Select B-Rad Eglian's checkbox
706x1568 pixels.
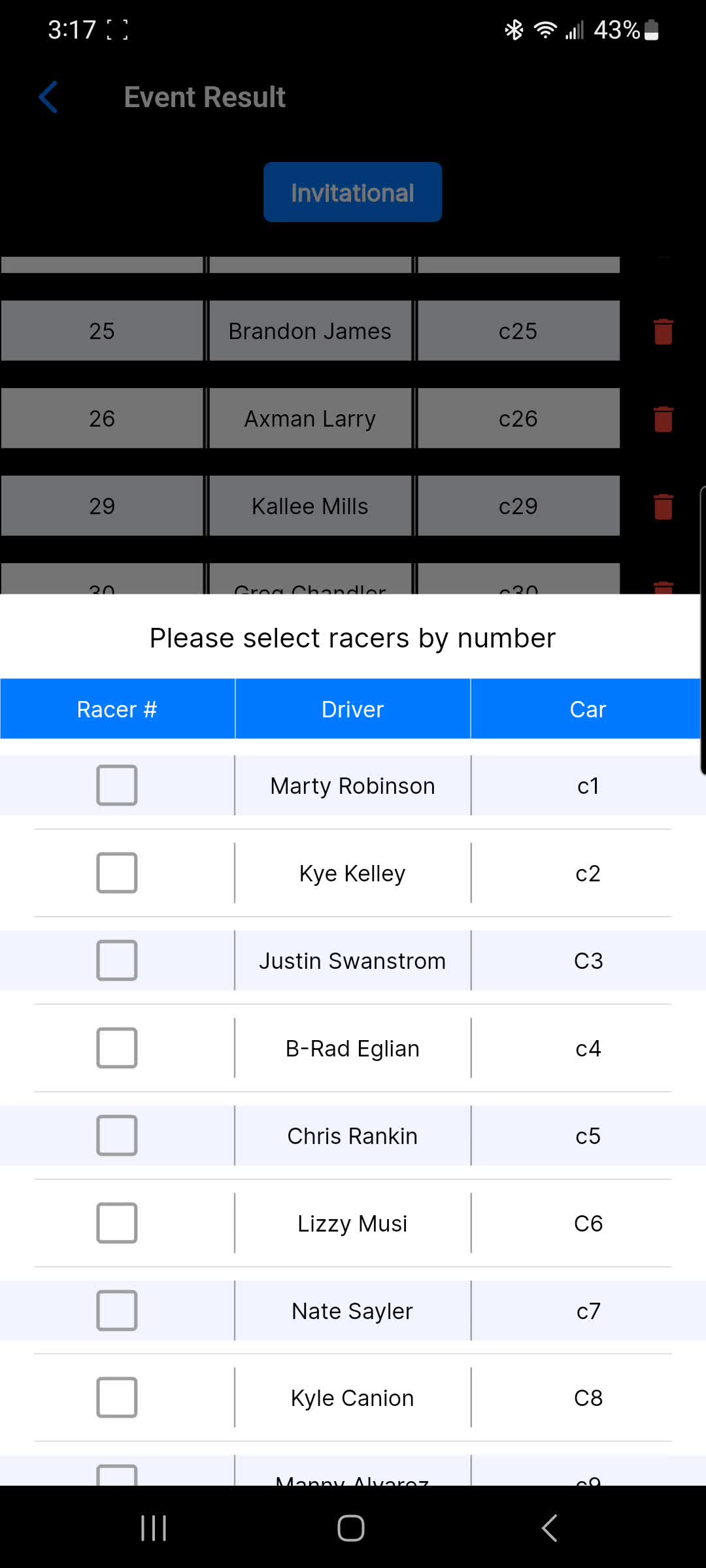(117, 1048)
